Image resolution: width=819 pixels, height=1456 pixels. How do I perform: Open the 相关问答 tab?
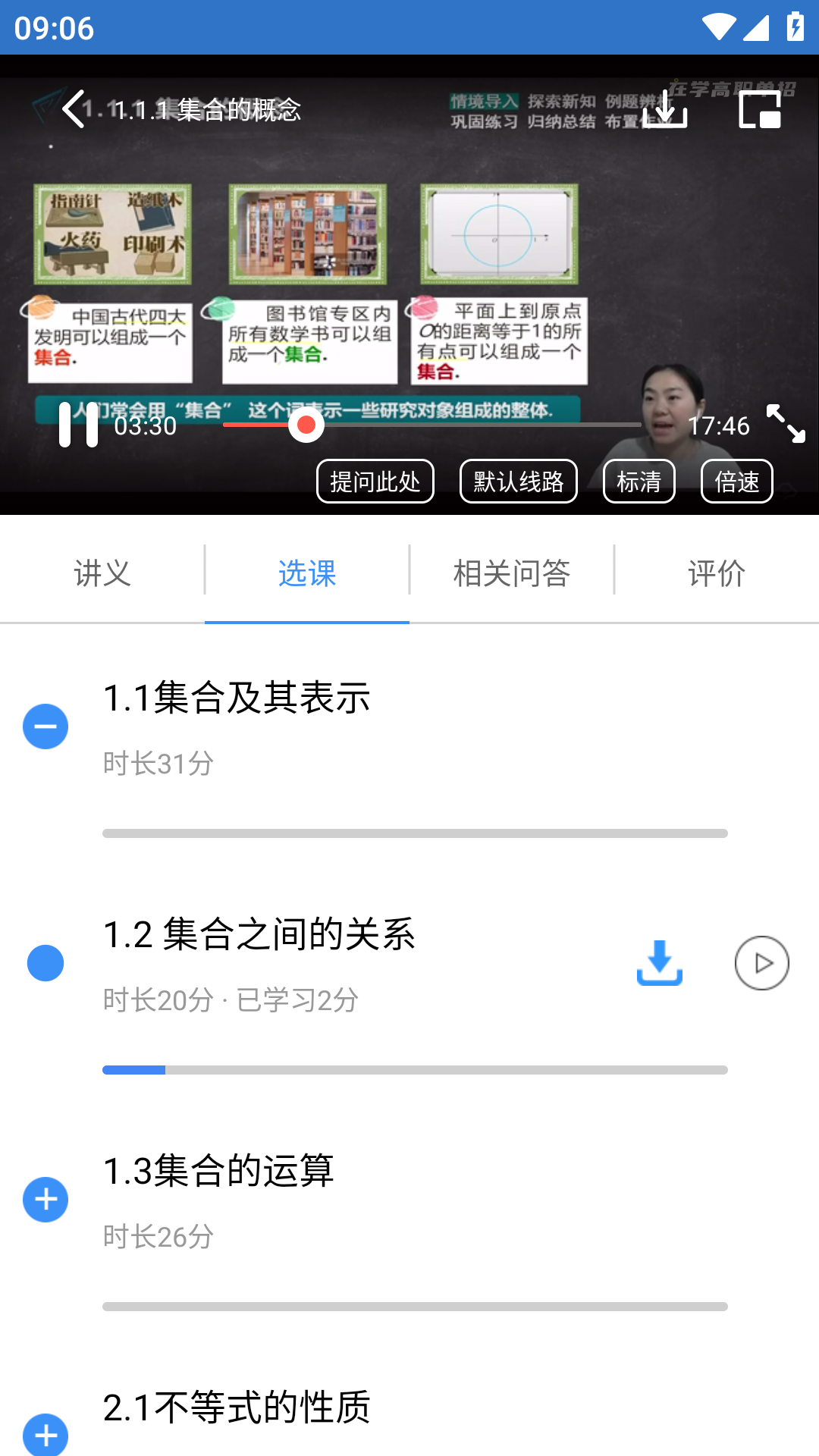[x=512, y=573]
